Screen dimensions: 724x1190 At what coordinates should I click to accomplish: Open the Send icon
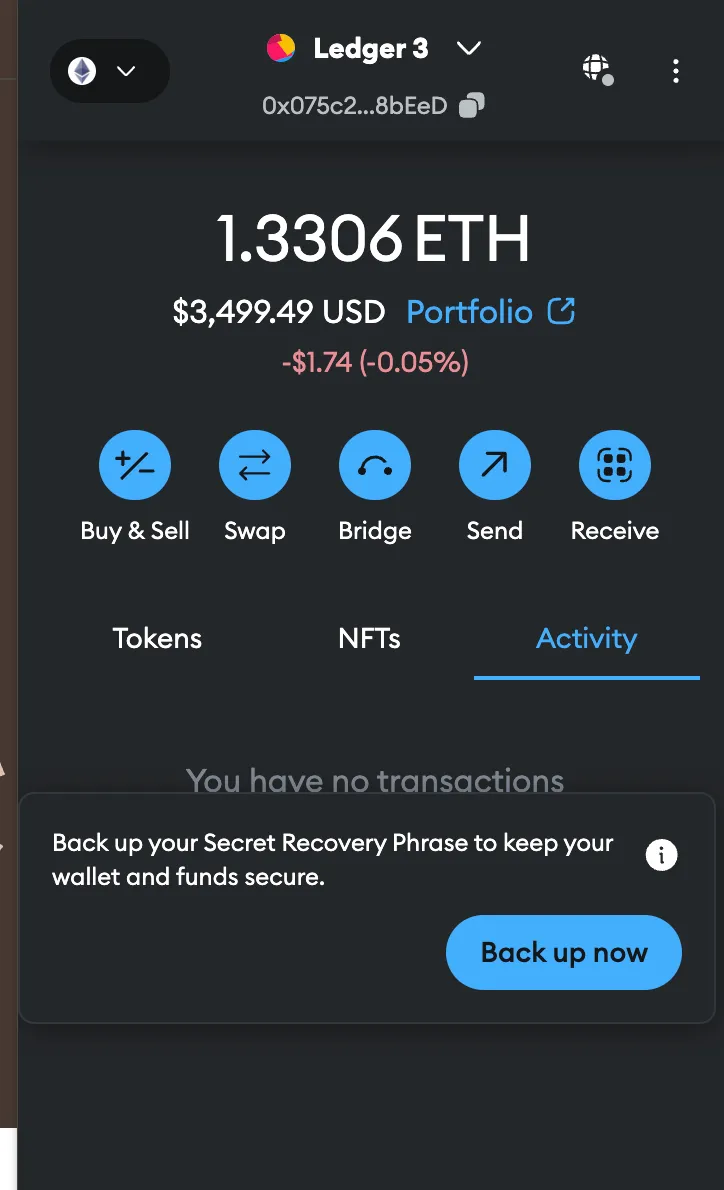tap(494, 465)
